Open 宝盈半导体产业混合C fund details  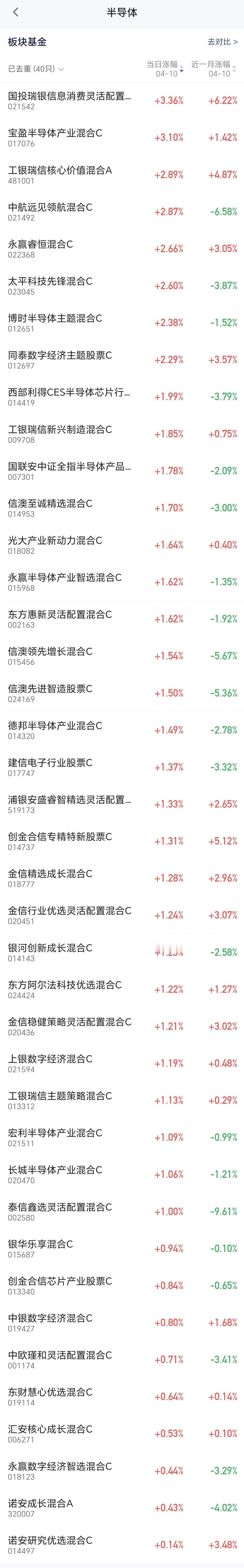[55, 138]
